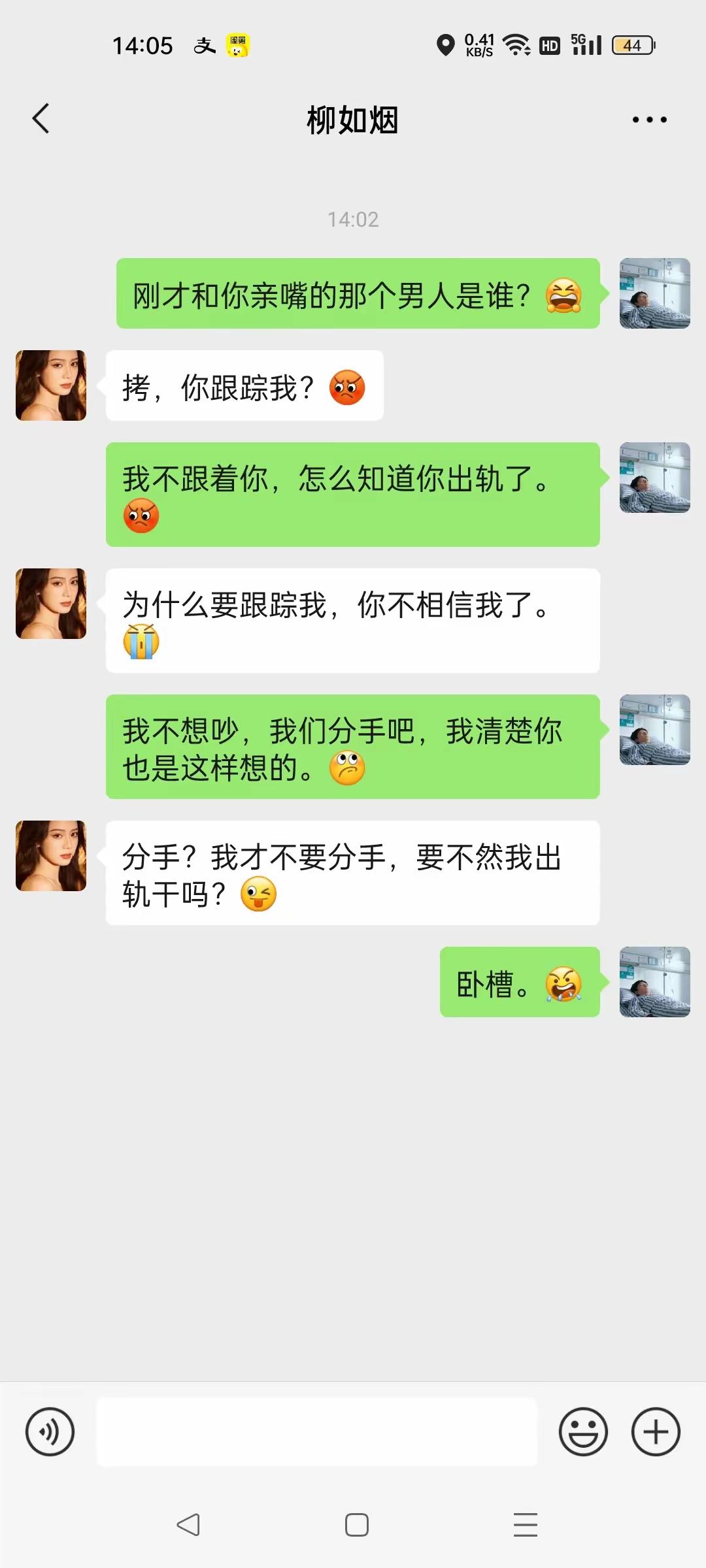Viewport: 706px width, 1568px height.
Task: Tap the Wi-Fi status icon
Action: [x=516, y=45]
